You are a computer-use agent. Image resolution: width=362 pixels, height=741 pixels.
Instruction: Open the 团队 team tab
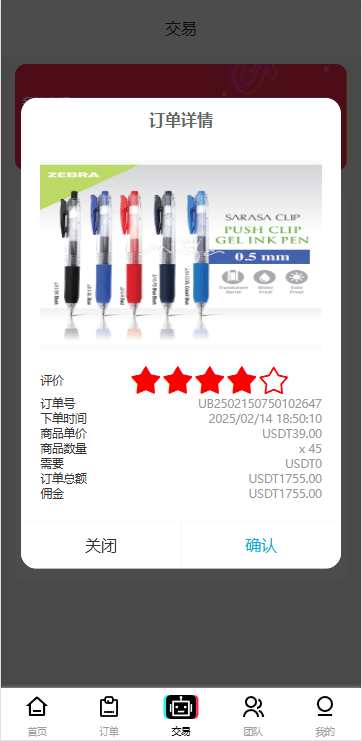point(253,716)
